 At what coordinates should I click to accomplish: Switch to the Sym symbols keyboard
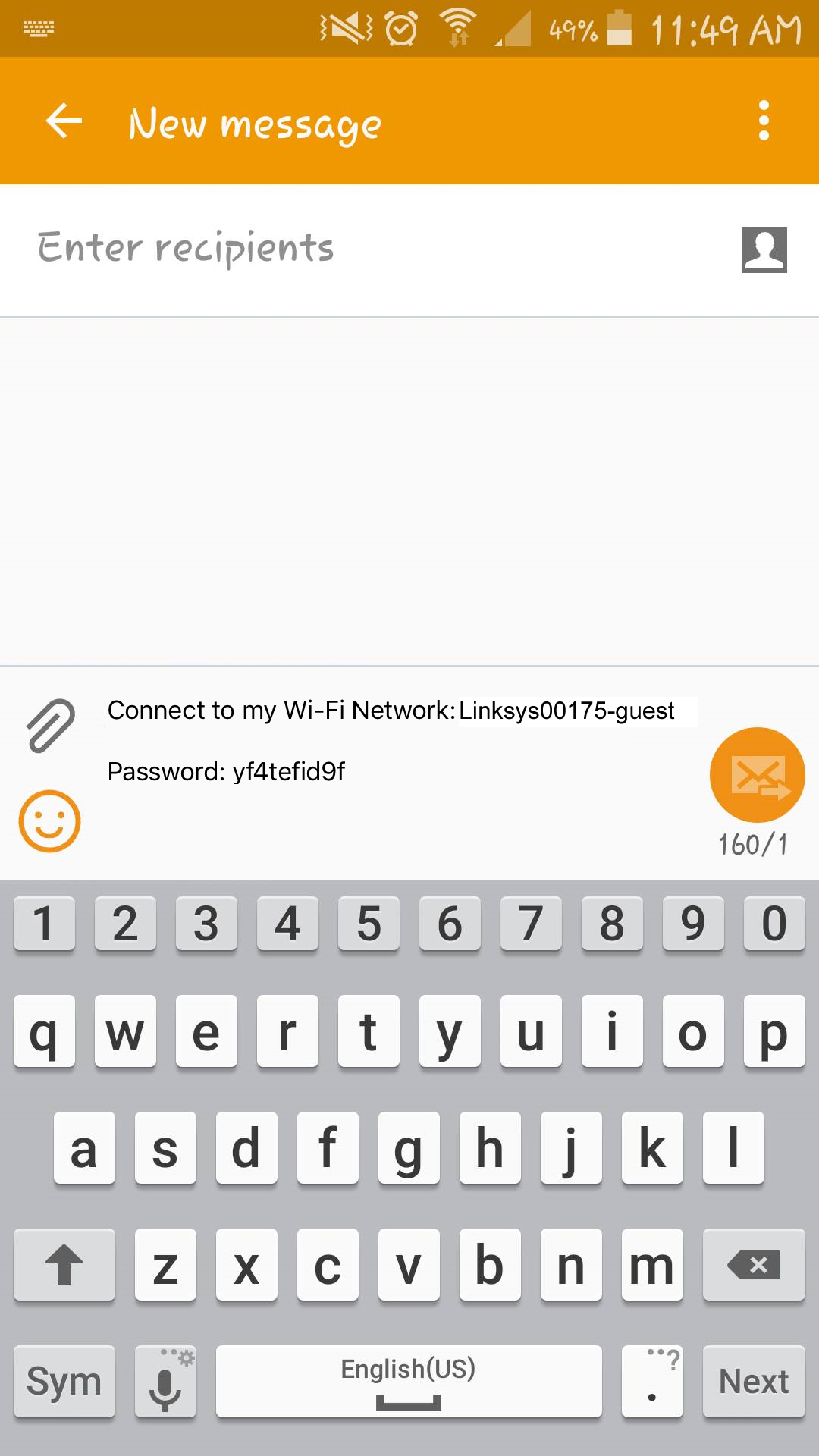tap(64, 1381)
